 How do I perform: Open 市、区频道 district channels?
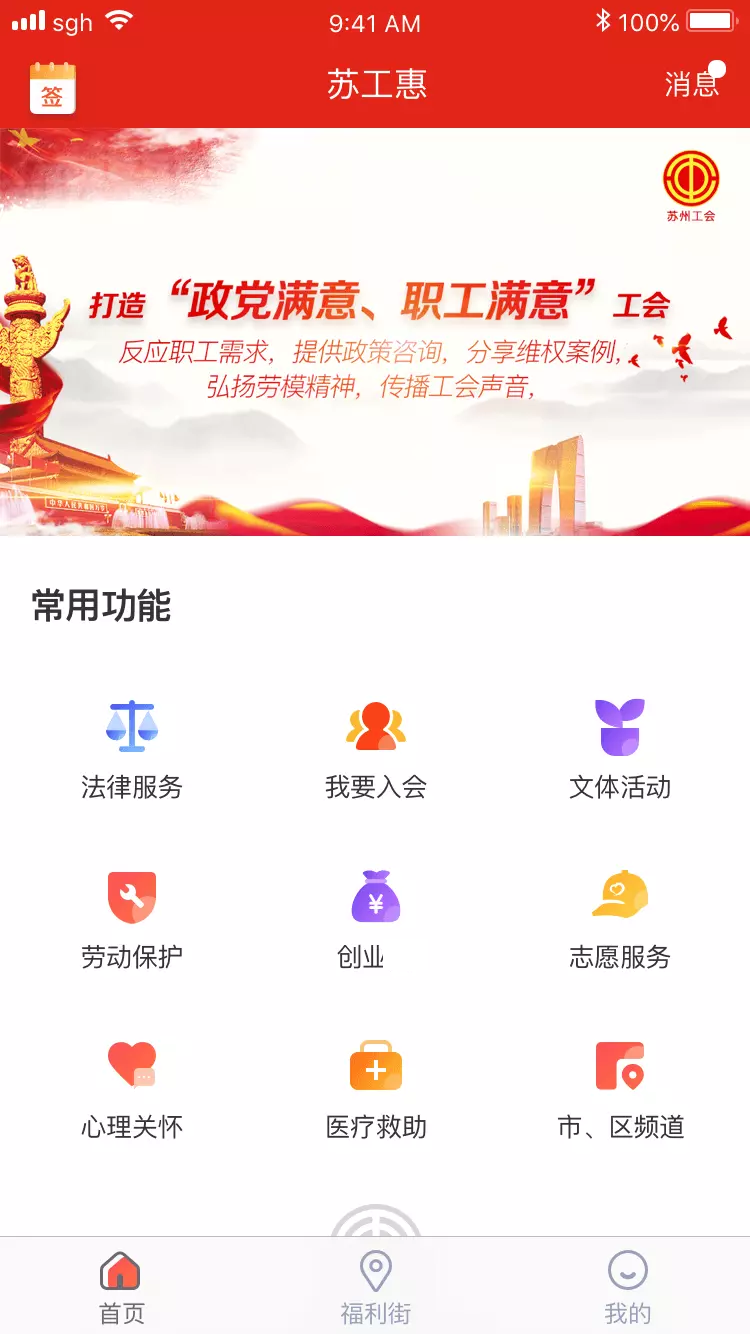click(x=620, y=1090)
